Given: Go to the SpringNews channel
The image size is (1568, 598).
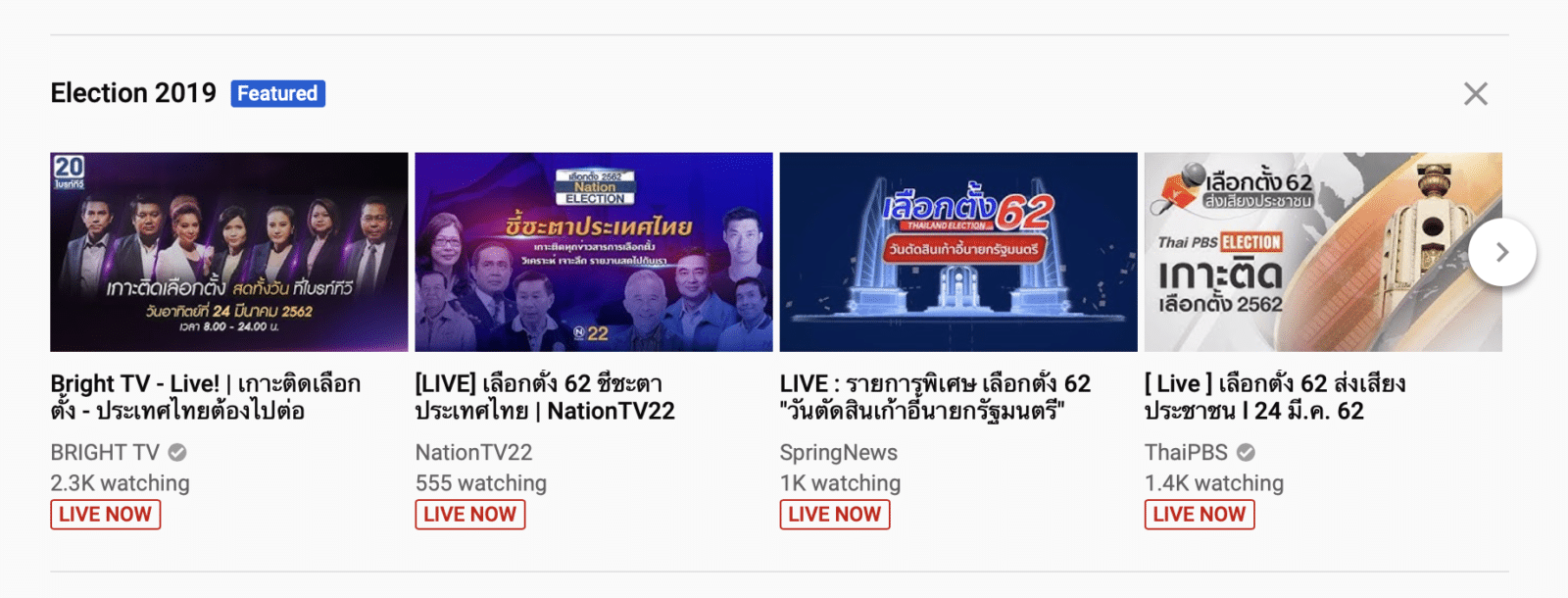Looking at the screenshot, I should pos(838,452).
